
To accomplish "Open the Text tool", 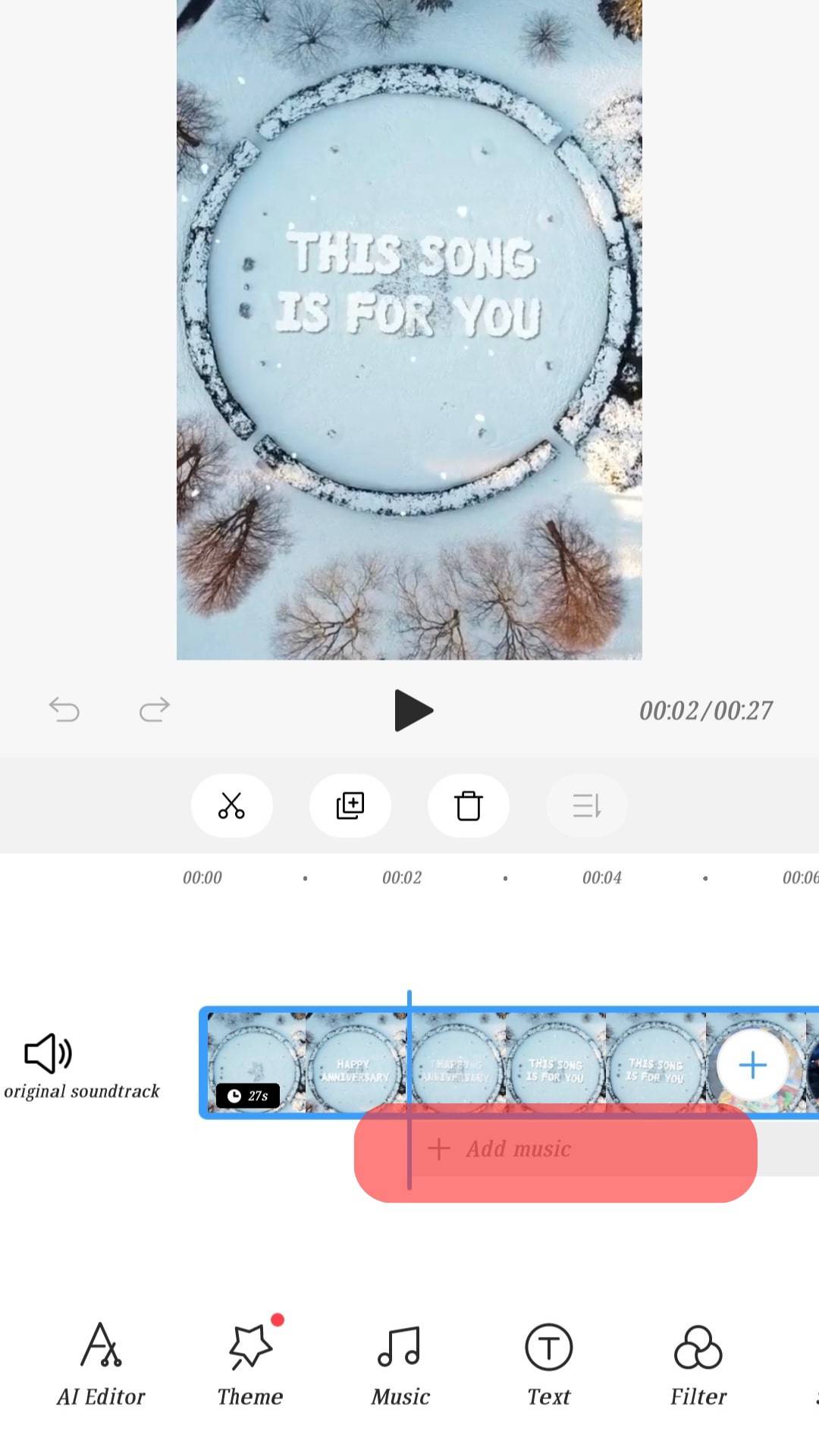I will 548,1363.
